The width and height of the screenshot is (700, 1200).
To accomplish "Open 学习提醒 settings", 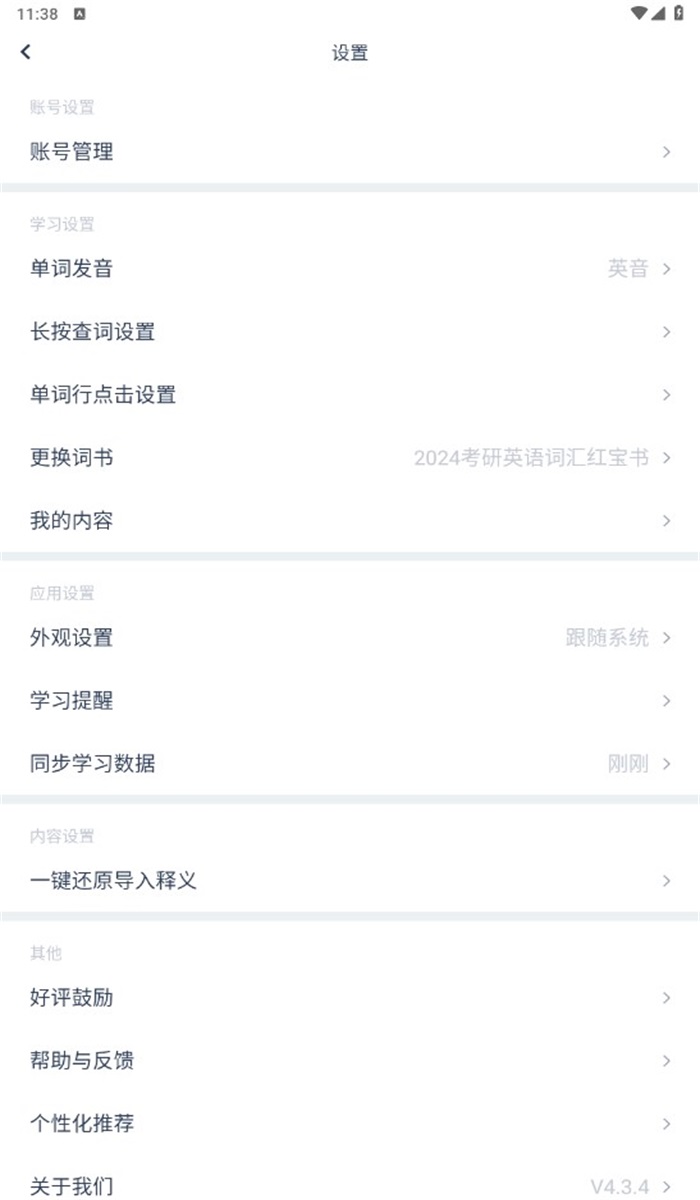I will tap(350, 701).
